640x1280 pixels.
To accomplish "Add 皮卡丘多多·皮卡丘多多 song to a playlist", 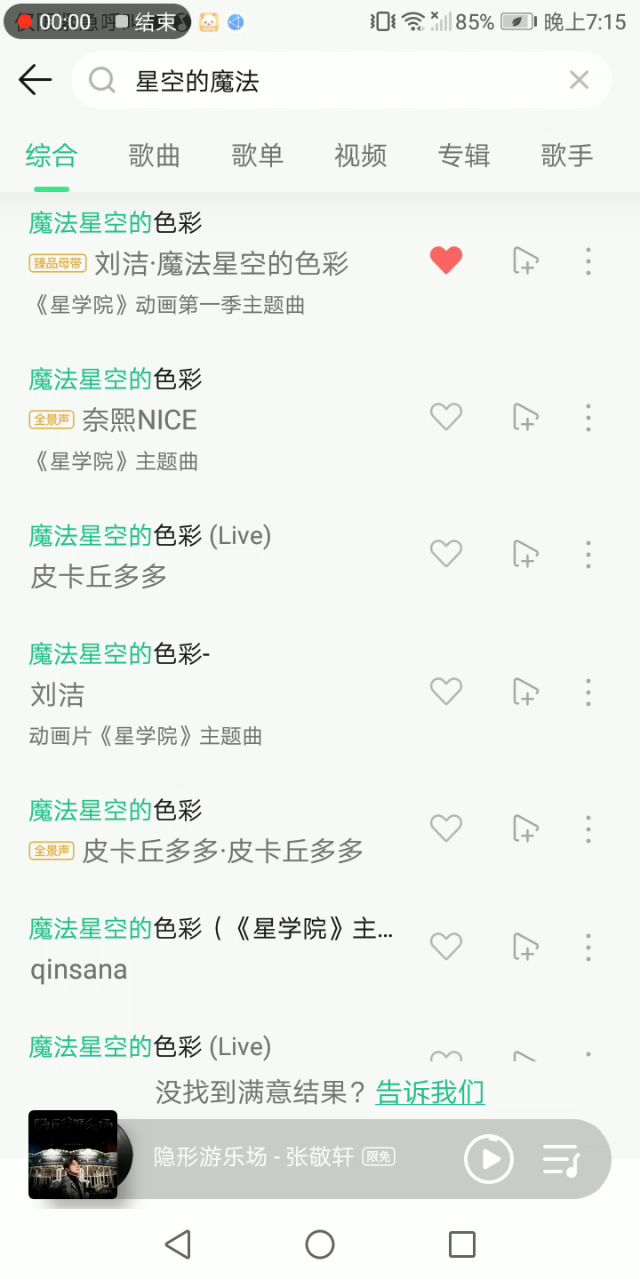I will [x=525, y=828].
